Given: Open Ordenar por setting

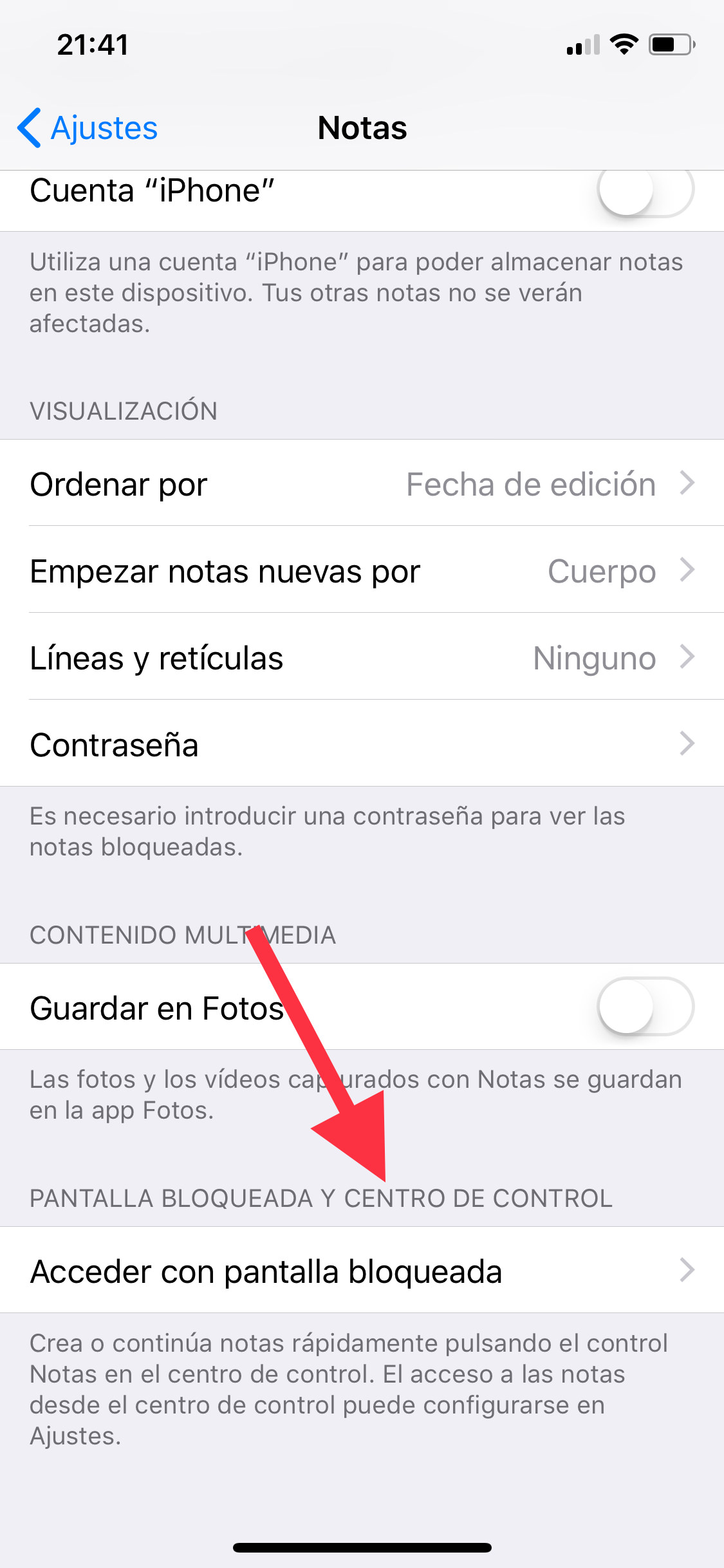Looking at the screenshot, I should 362,483.
